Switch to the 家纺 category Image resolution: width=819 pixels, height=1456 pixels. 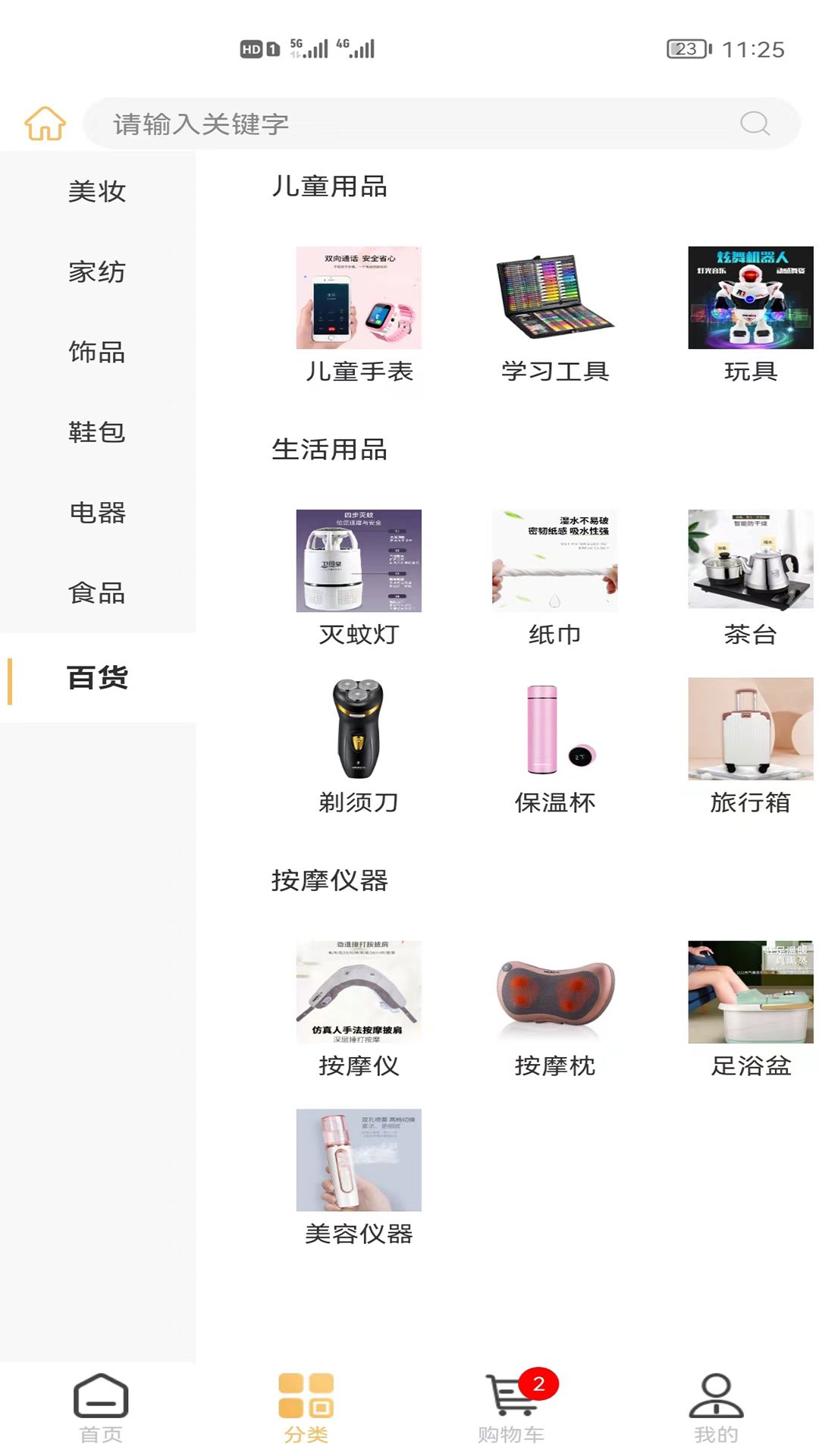[x=97, y=271]
